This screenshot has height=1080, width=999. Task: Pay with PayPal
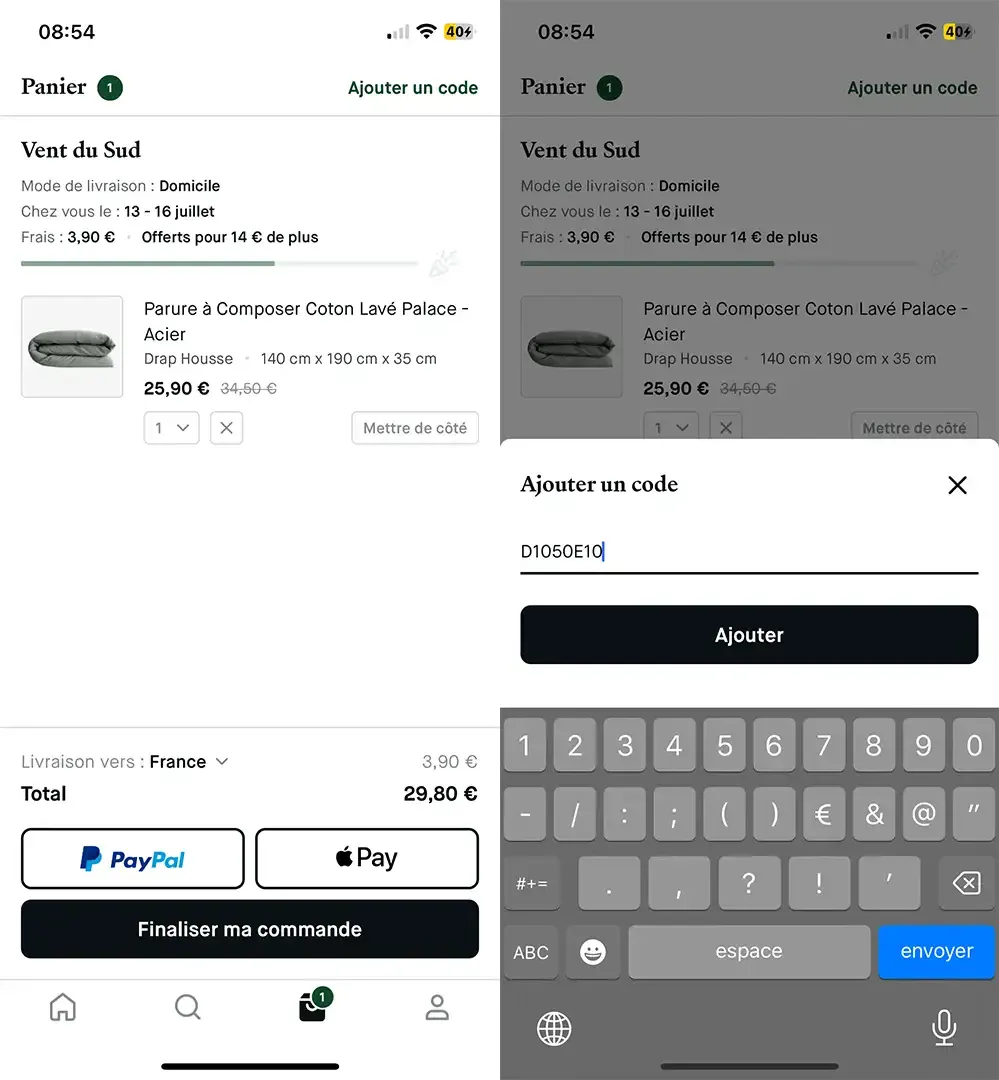pos(132,859)
